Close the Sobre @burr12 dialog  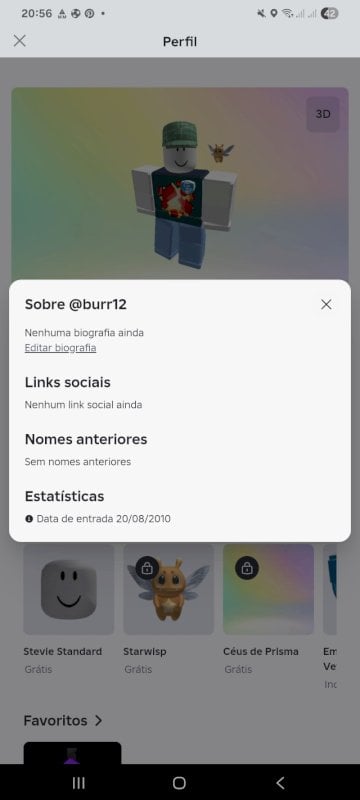tap(326, 305)
